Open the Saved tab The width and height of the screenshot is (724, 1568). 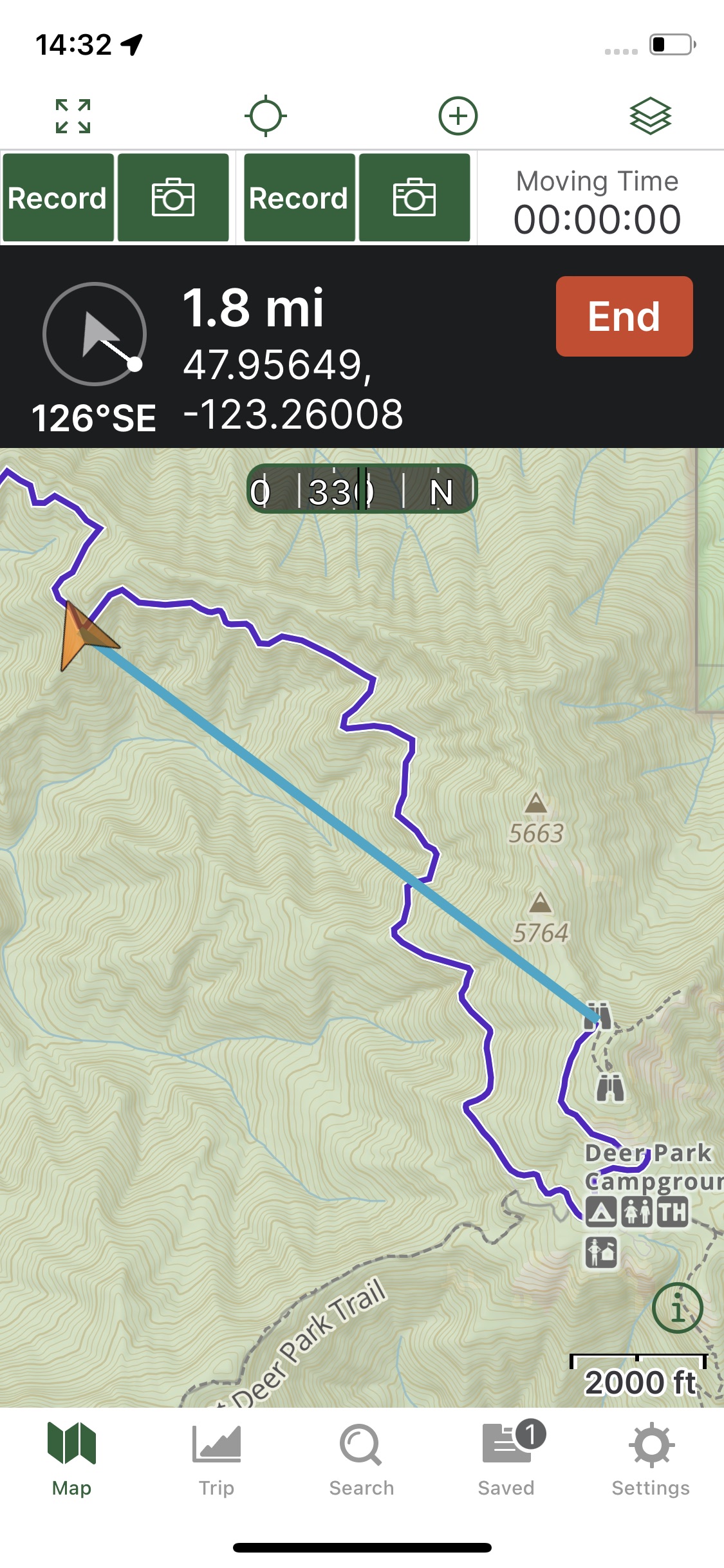pyautogui.click(x=506, y=1459)
